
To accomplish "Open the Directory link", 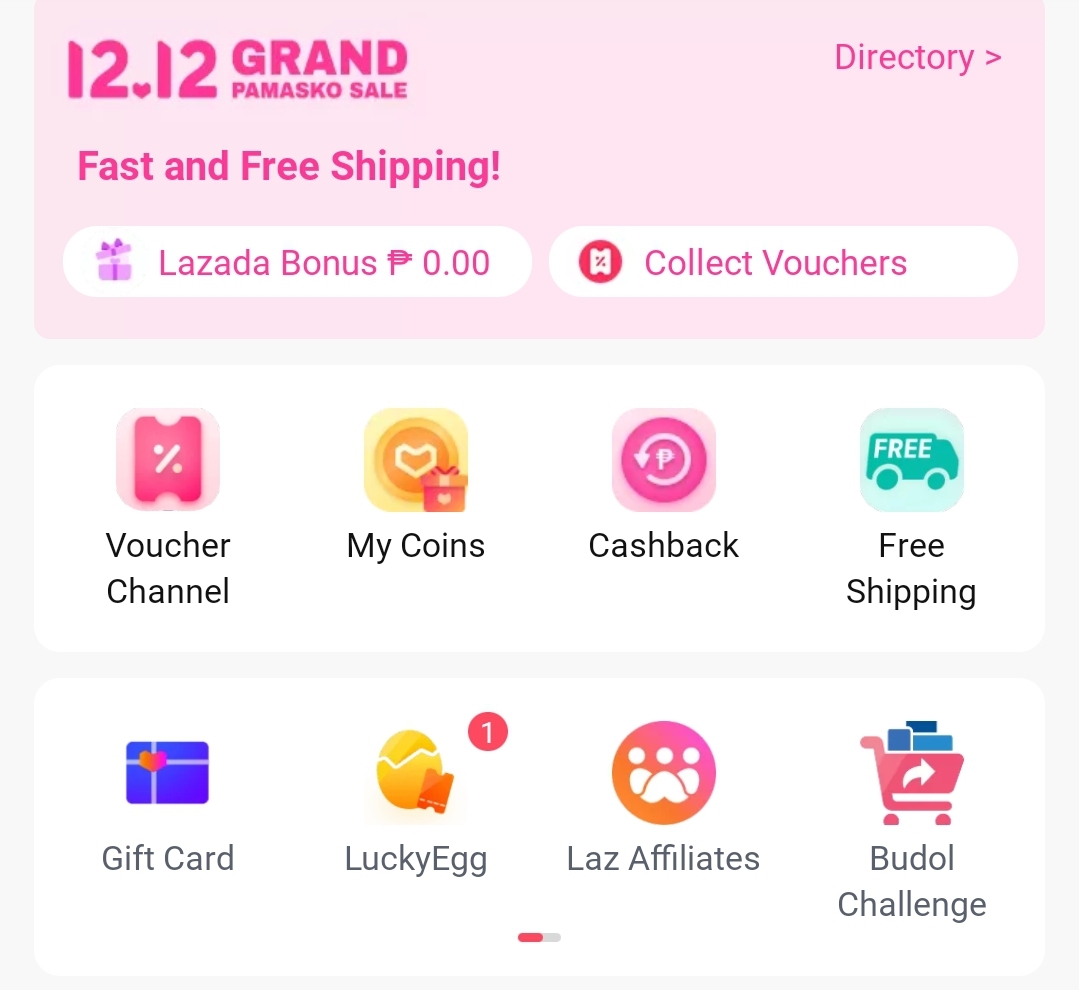I will click(x=917, y=58).
